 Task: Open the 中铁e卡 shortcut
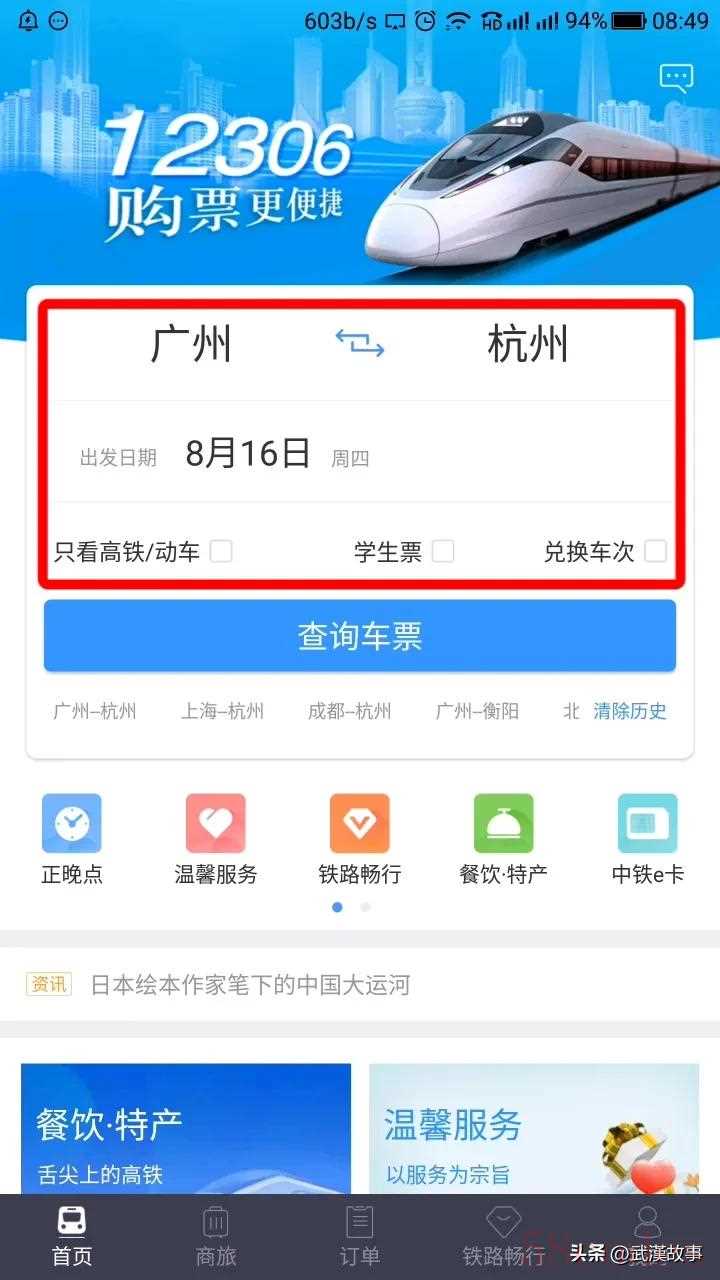pos(648,839)
